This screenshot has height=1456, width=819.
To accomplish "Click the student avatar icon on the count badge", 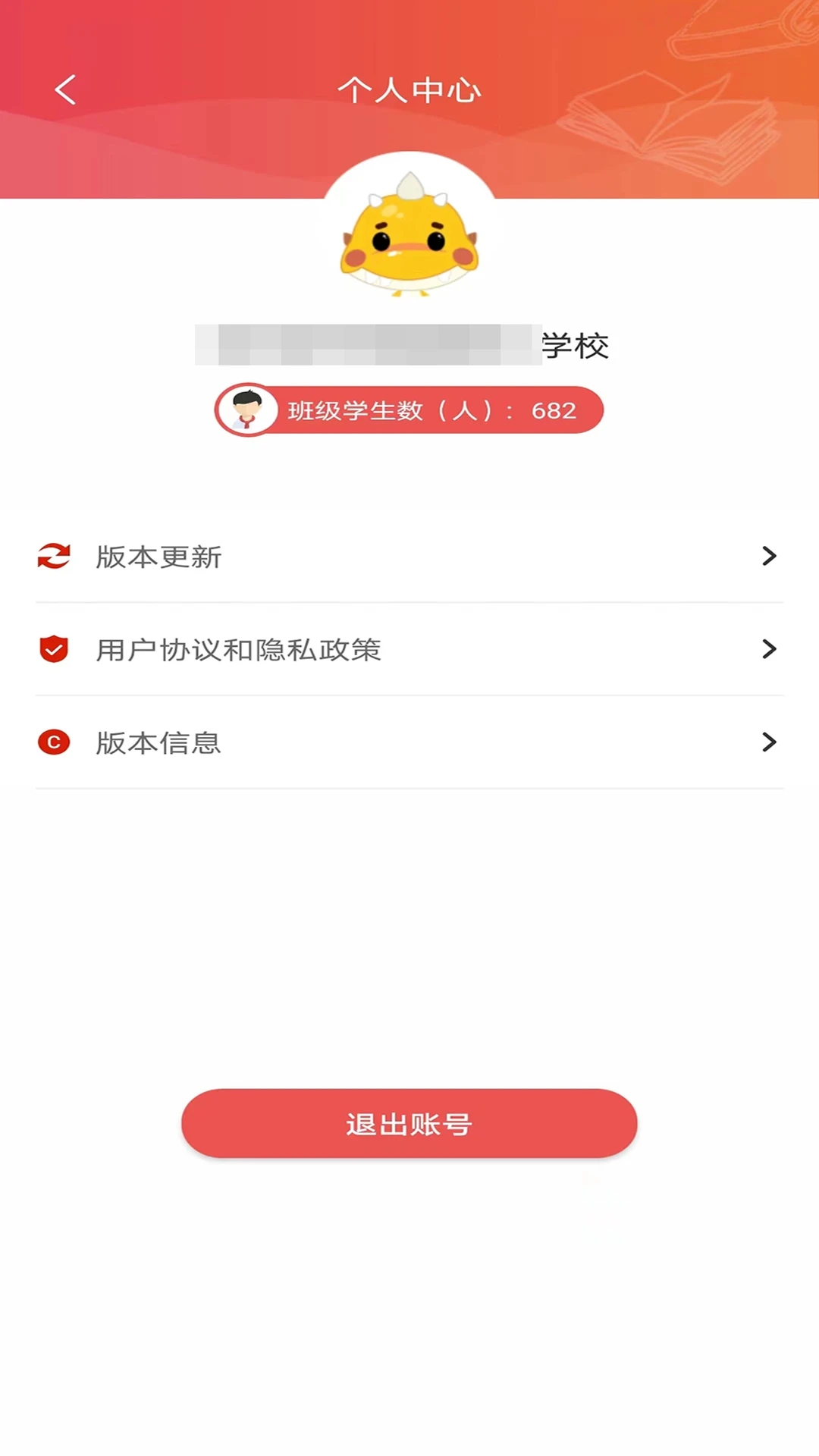I will (x=246, y=410).
